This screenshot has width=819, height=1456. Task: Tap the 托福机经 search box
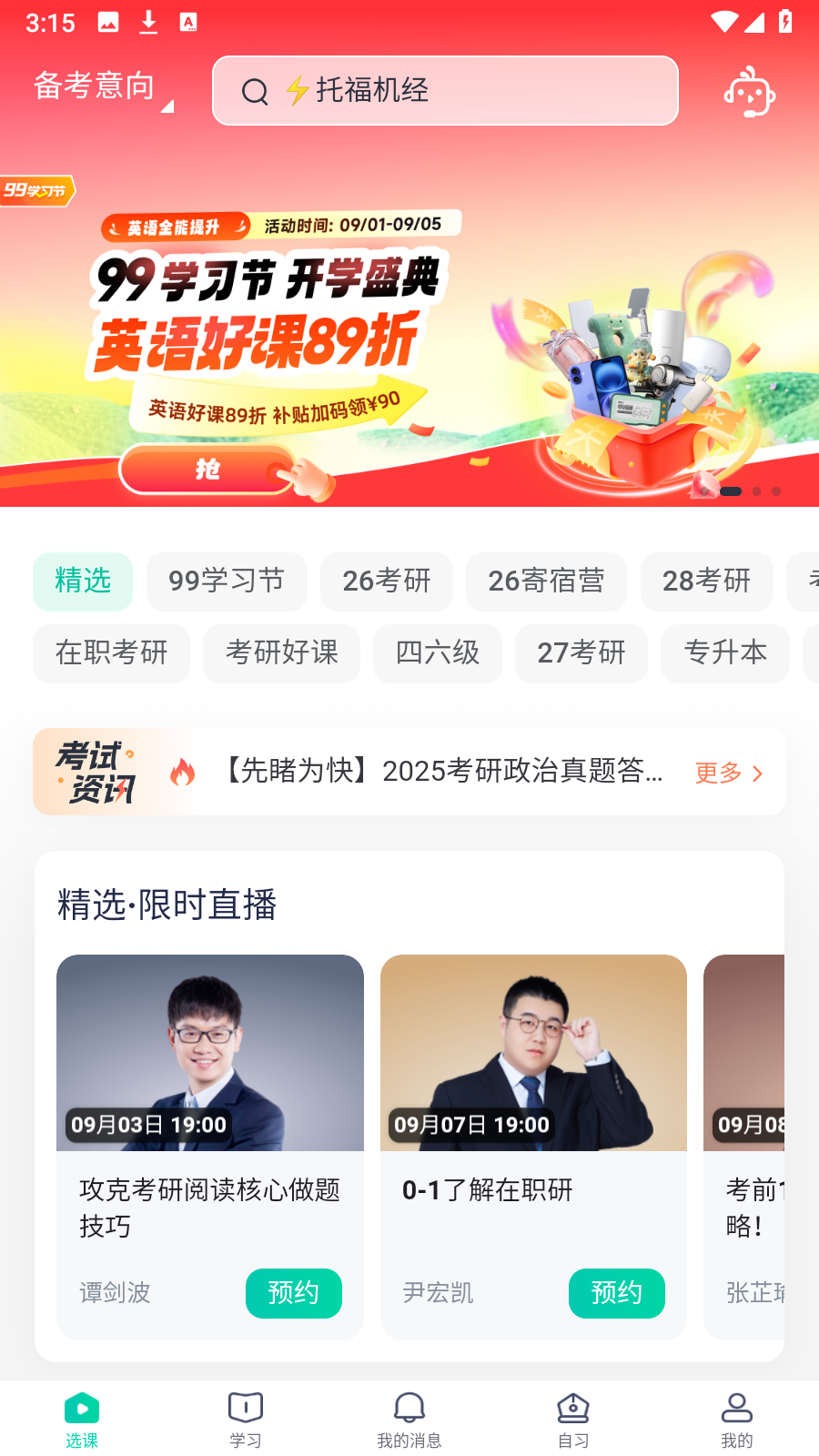(445, 91)
